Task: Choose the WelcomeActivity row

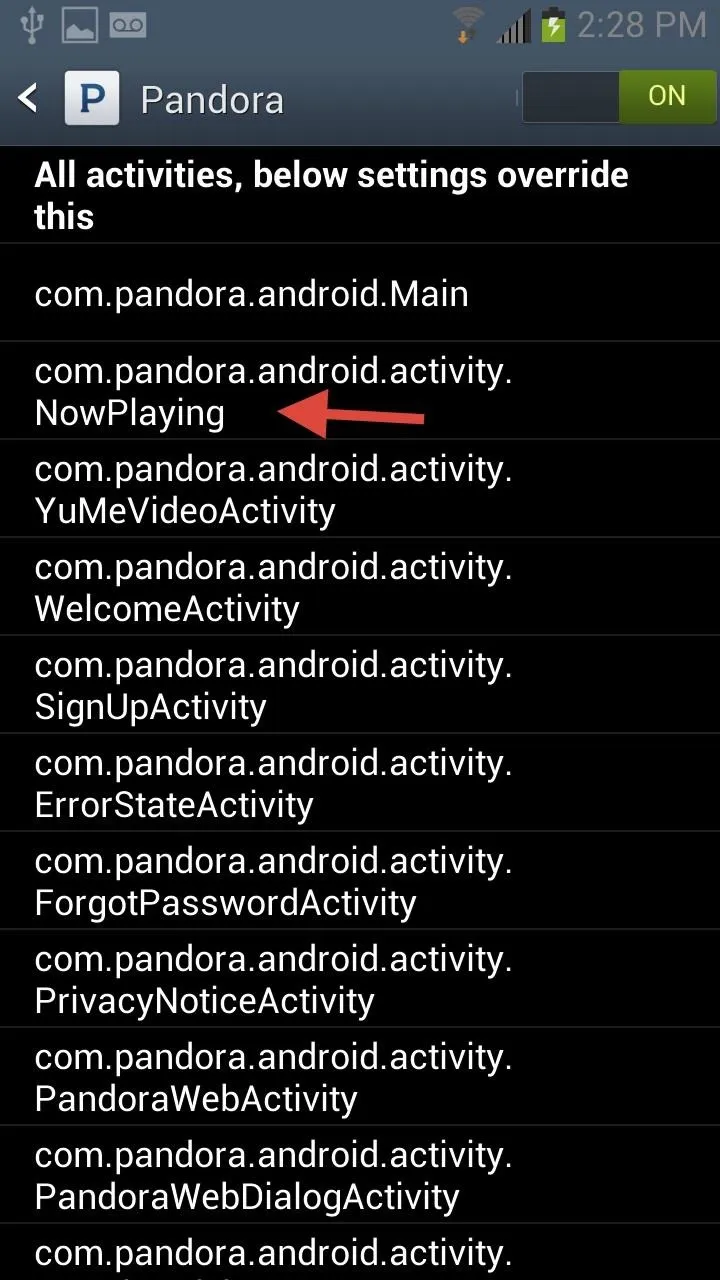Action: [x=360, y=587]
